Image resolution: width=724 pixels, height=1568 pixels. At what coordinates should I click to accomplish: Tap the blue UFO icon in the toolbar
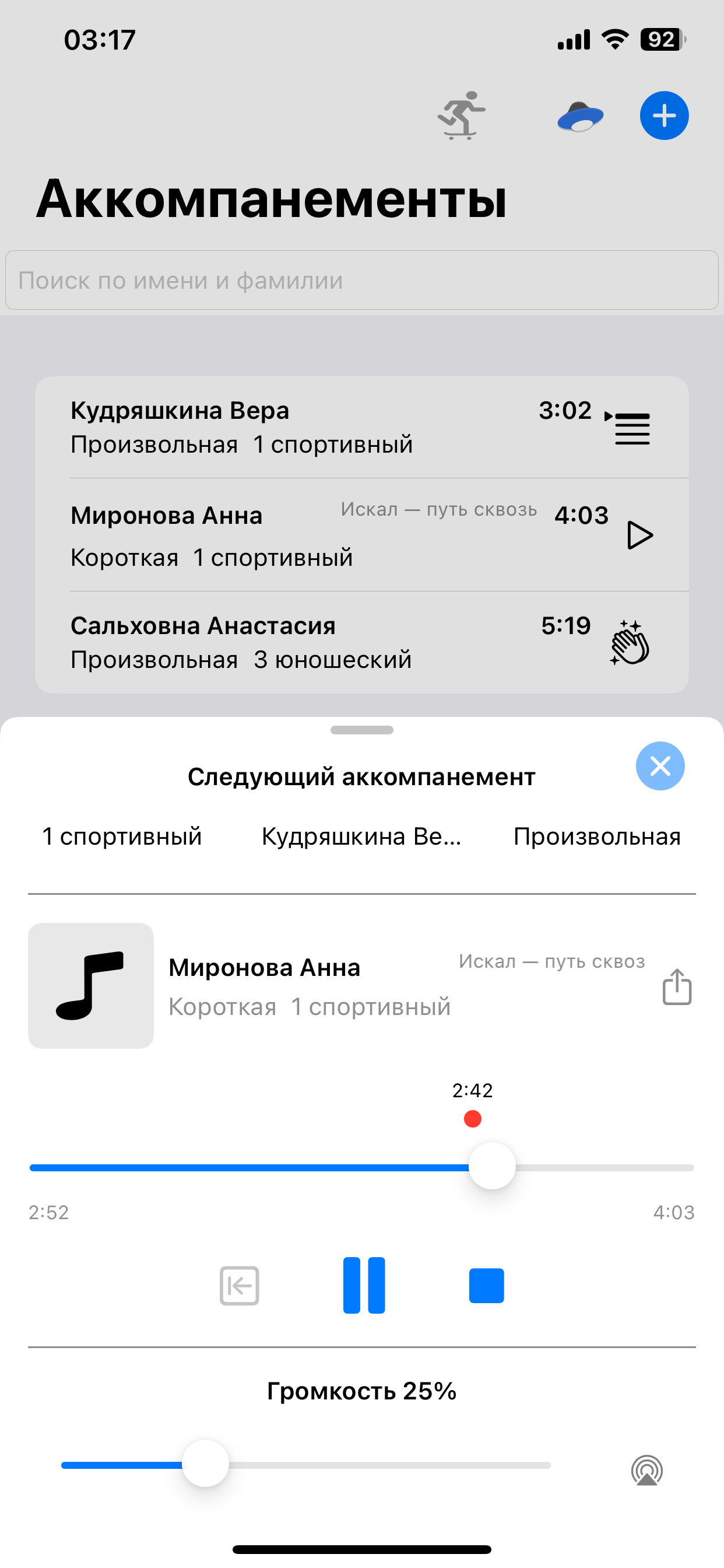pyautogui.click(x=579, y=117)
